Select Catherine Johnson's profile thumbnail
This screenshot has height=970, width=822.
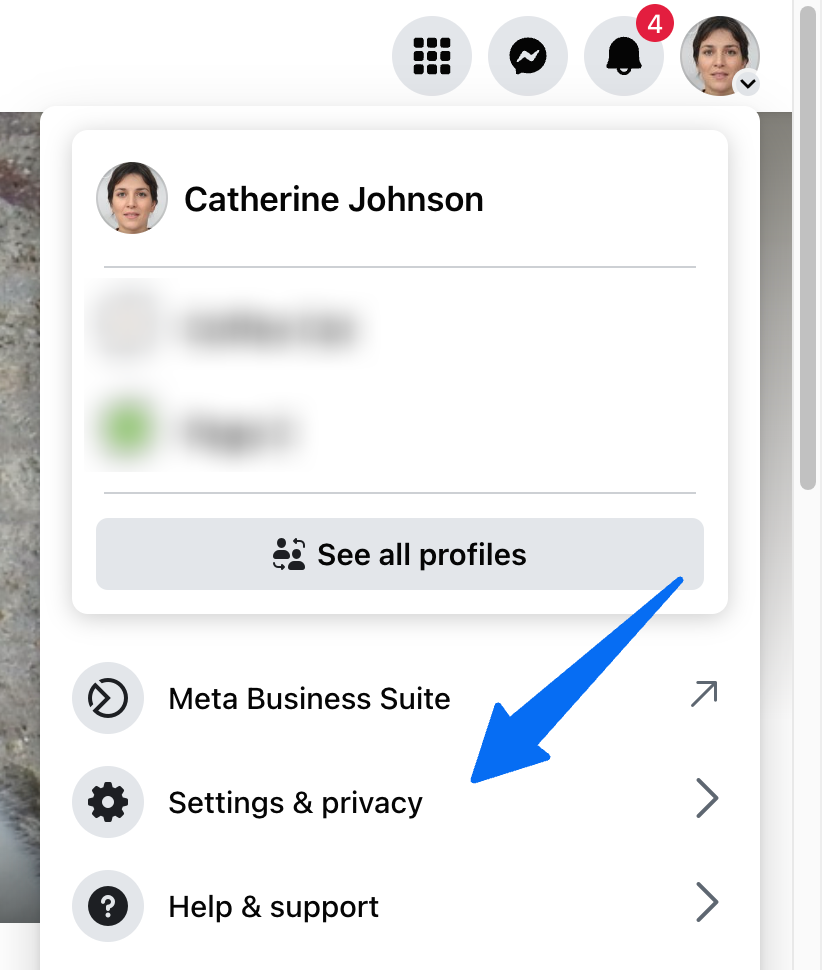tap(131, 198)
